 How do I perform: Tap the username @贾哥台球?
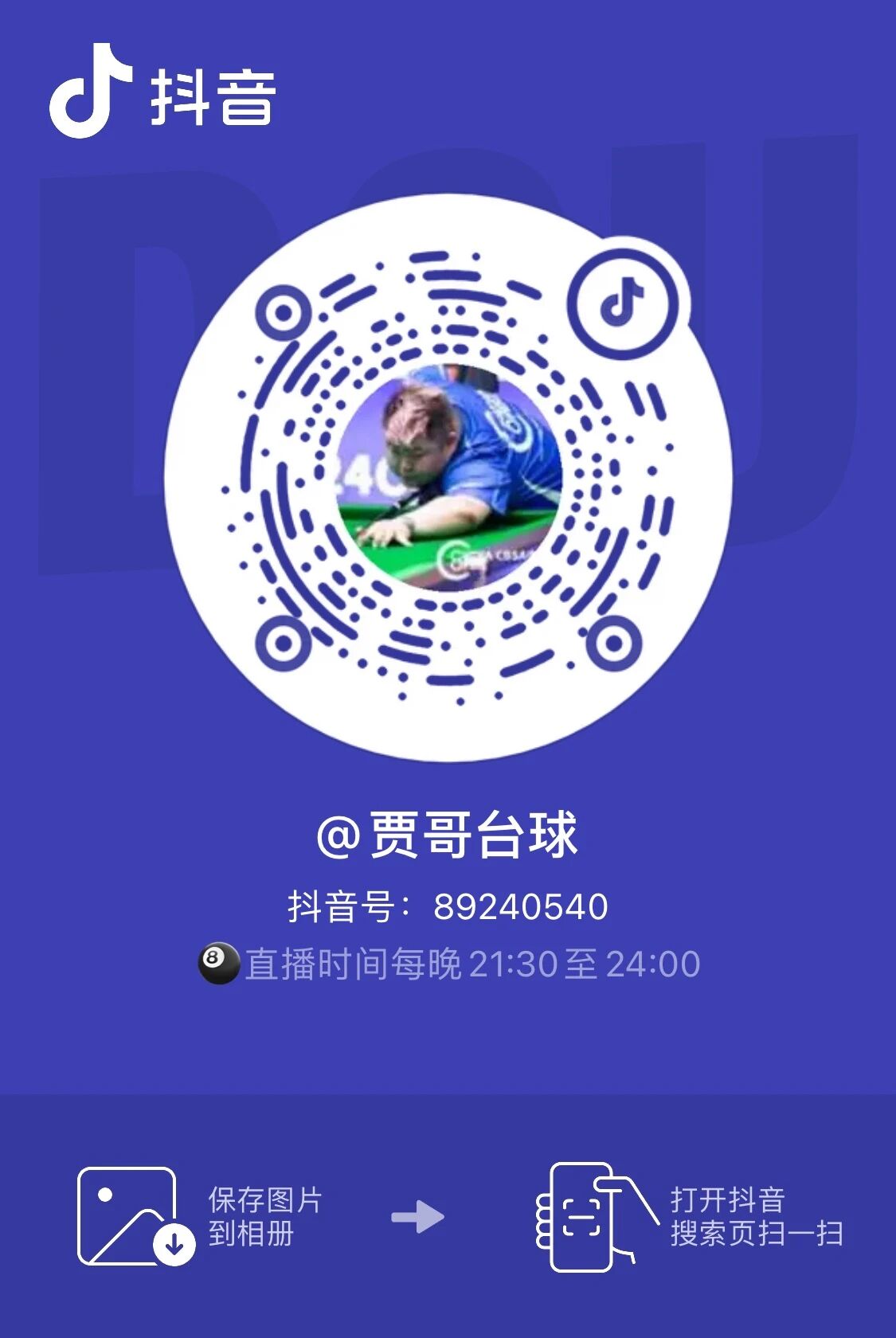448,833
